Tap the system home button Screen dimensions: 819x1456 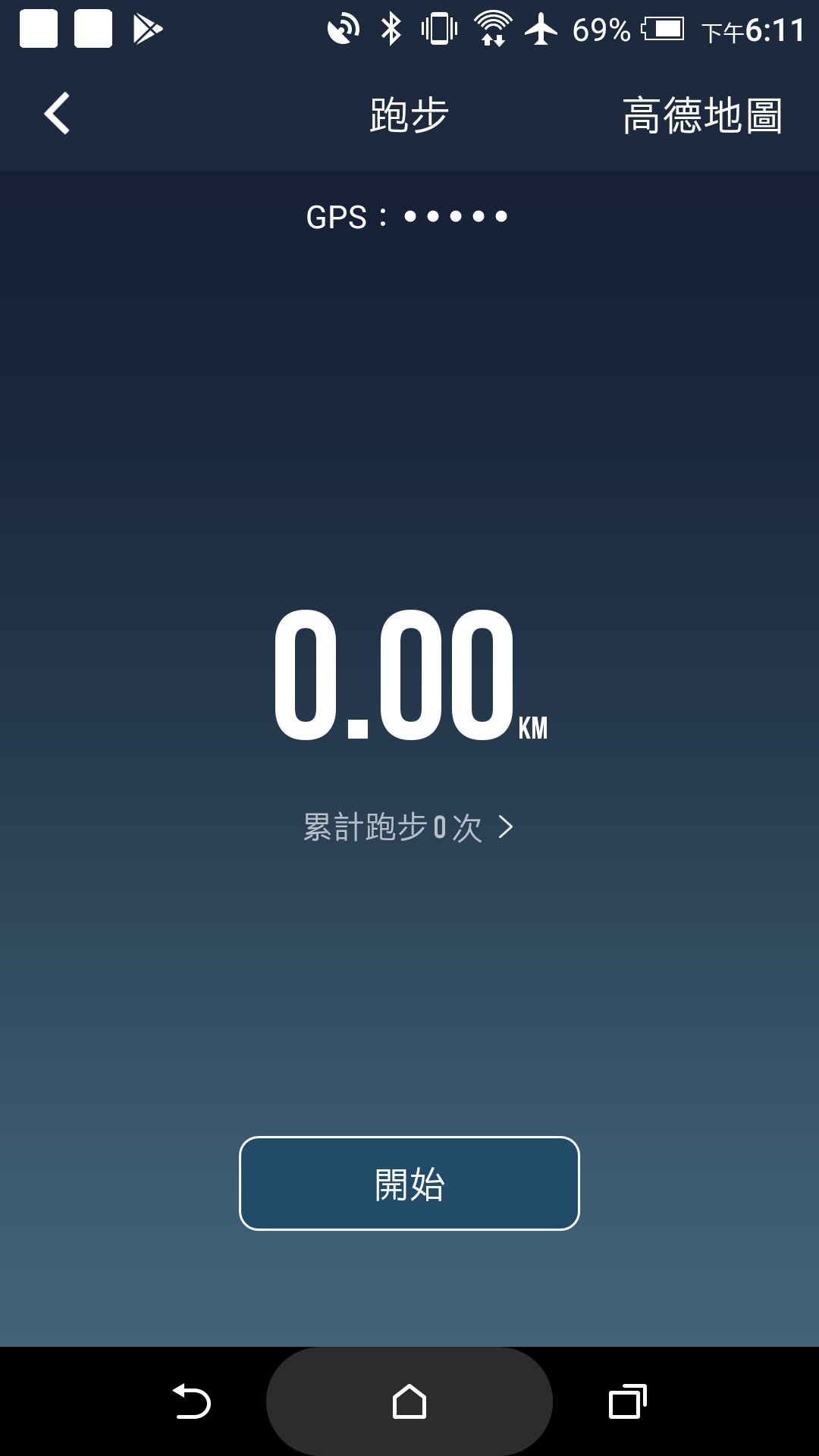click(409, 1401)
